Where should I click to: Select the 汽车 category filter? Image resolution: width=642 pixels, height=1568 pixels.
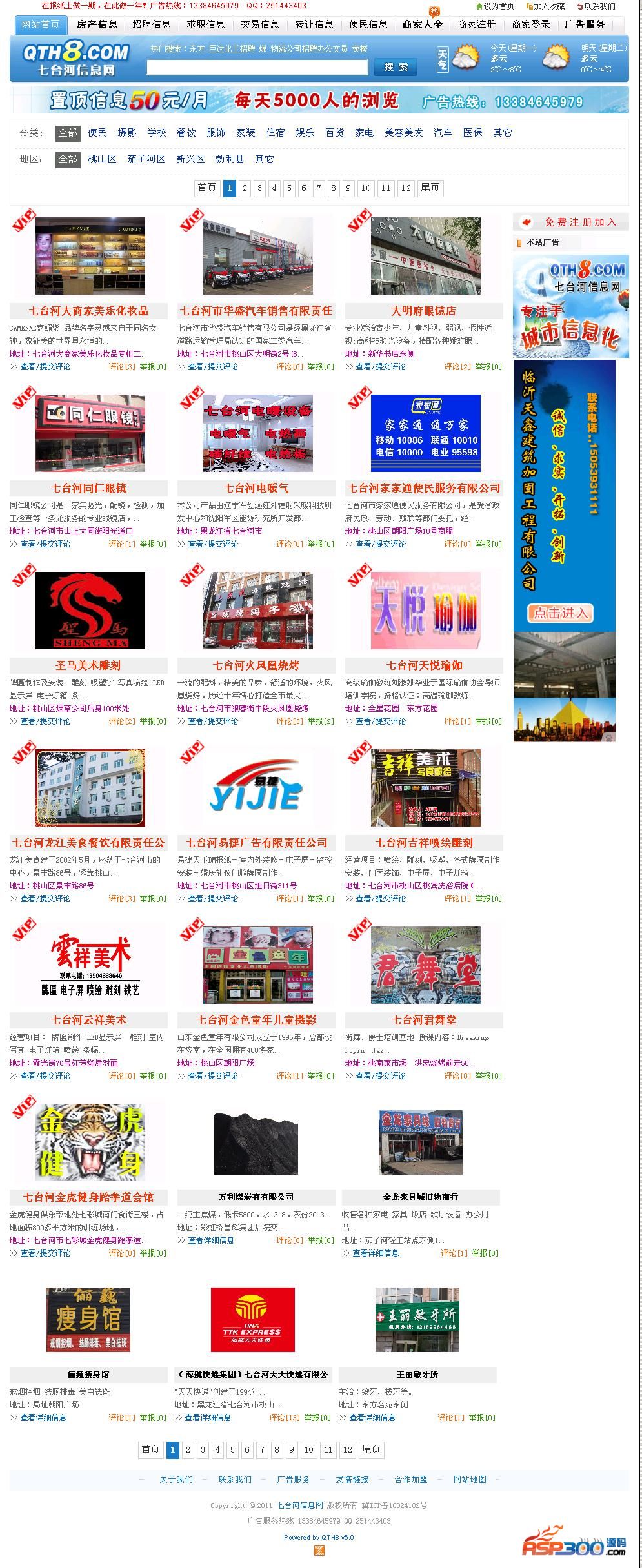tap(443, 133)
